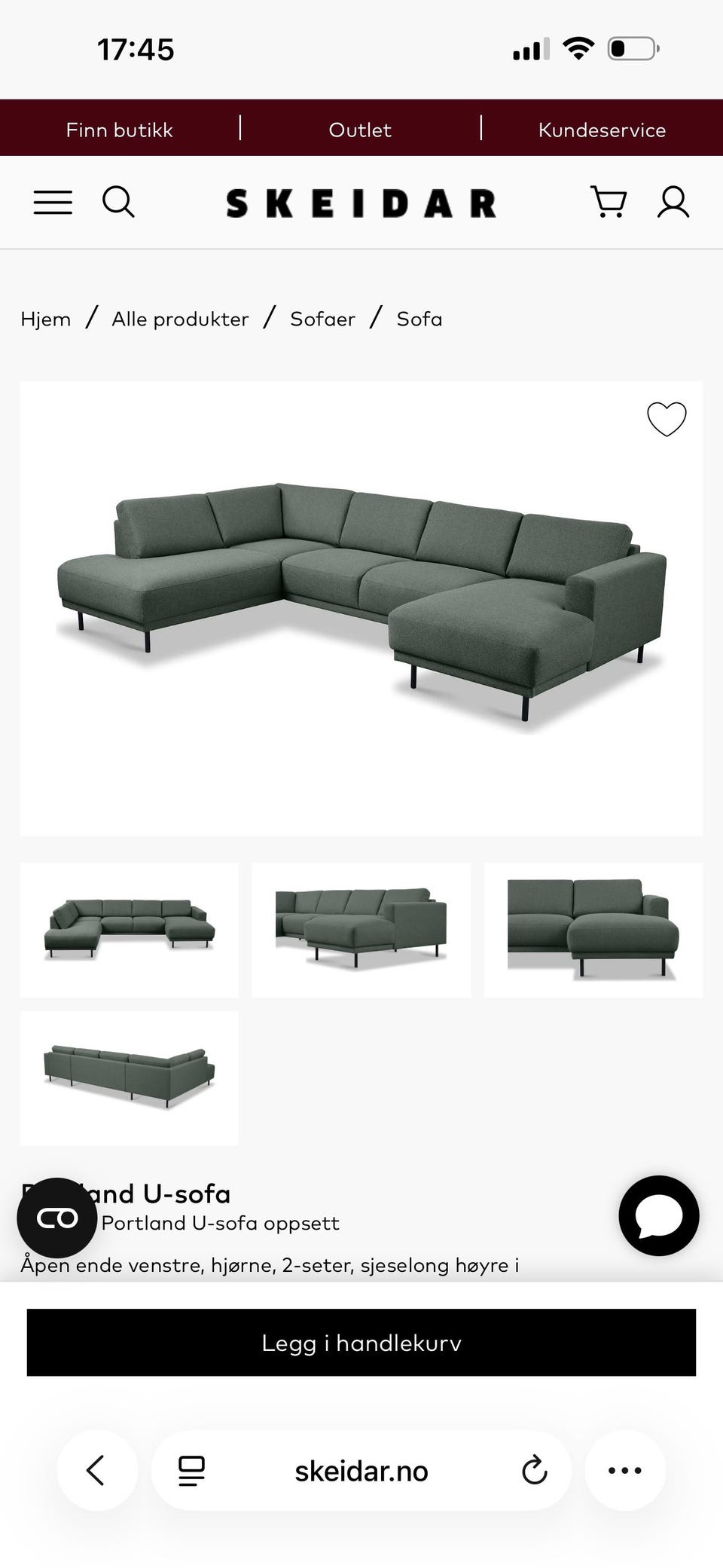Go to the Outlet section
This screenshot has width=723, height=1568.
[x=360, y=130]
